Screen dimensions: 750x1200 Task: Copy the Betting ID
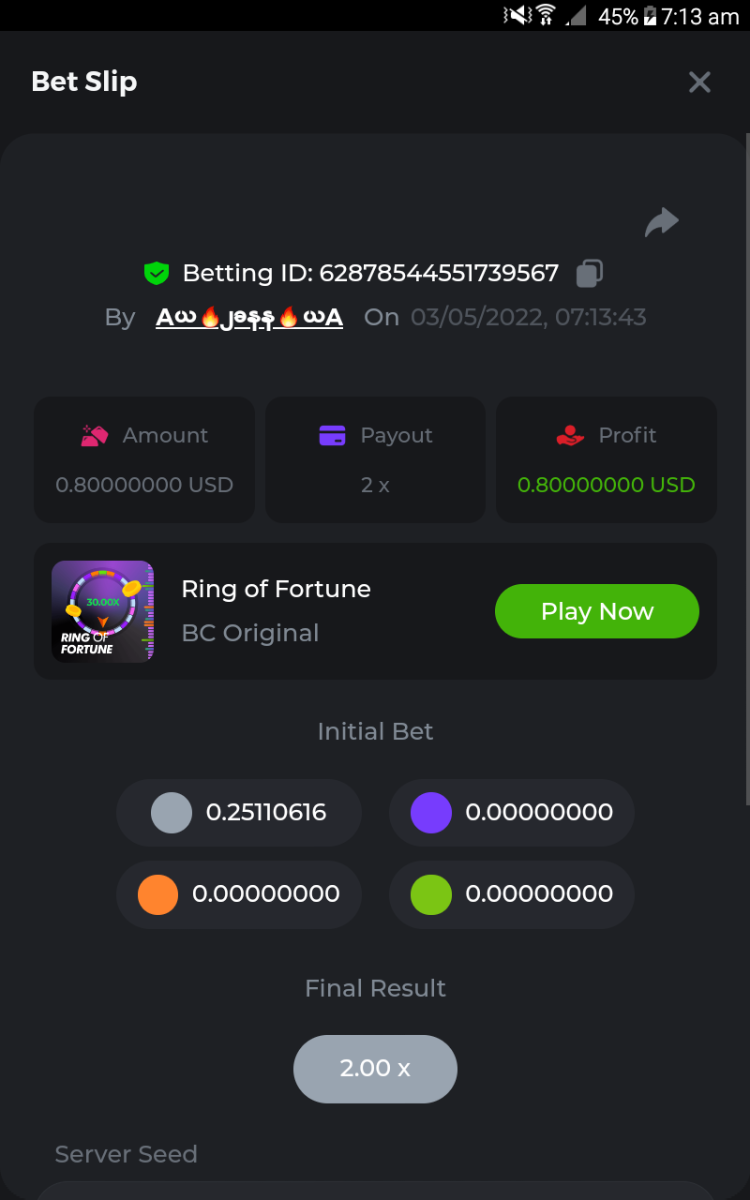[590, 273]
